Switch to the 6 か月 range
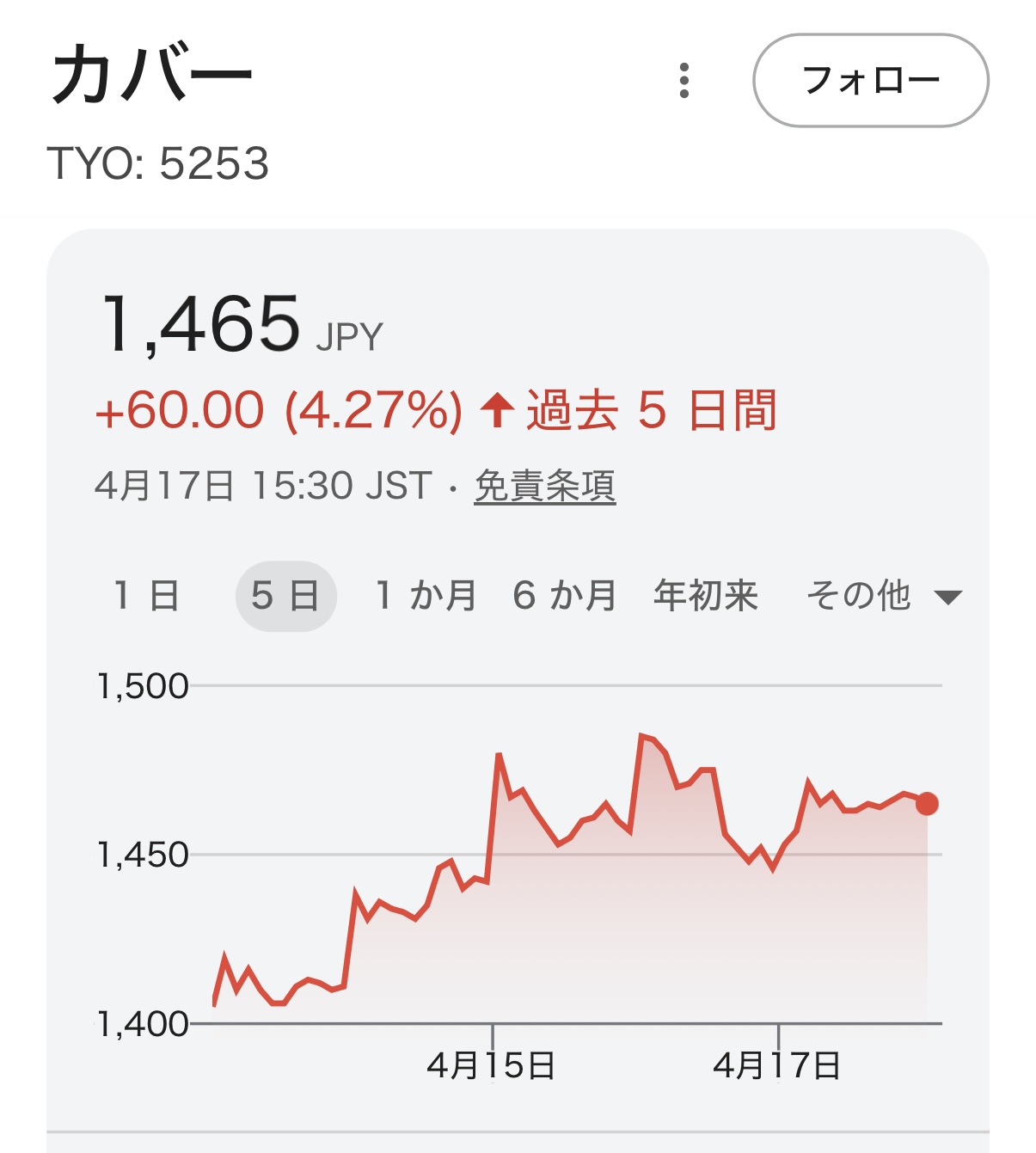The height and width of the screenshot is (1153, 1036). [565, 596]
